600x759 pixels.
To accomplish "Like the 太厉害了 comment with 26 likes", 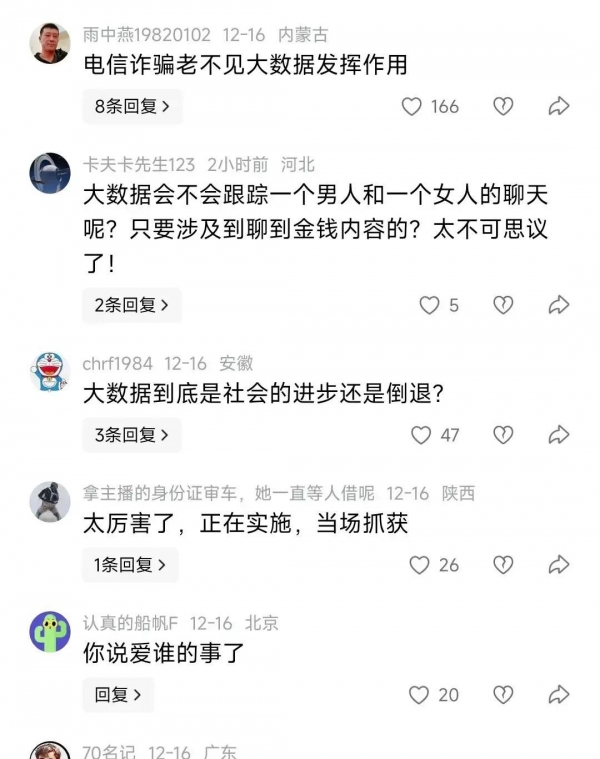I will 419,565.
